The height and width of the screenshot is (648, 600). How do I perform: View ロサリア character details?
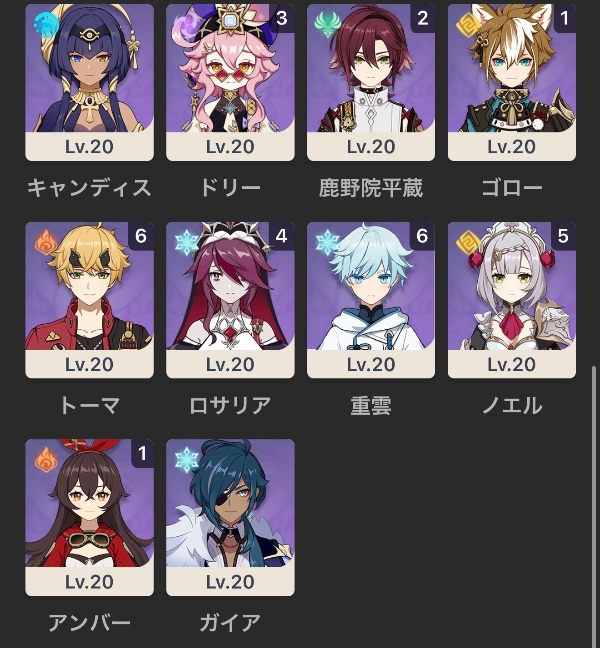(230, 298)
